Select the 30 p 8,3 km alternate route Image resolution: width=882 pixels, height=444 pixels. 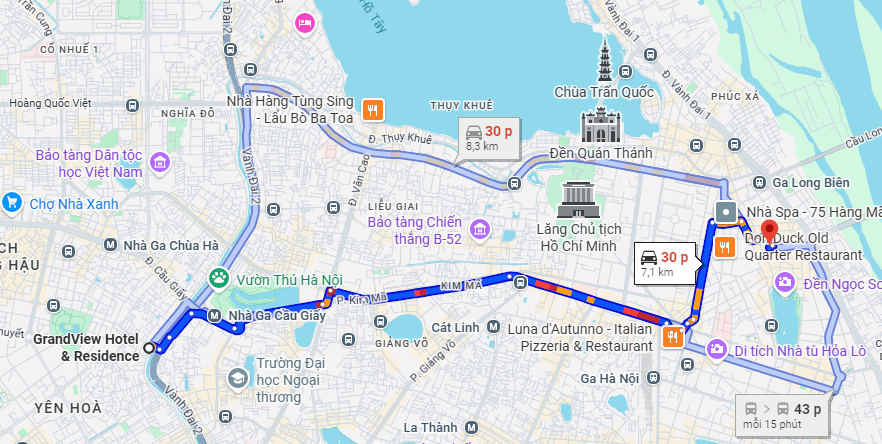click(x=490, y=138)
